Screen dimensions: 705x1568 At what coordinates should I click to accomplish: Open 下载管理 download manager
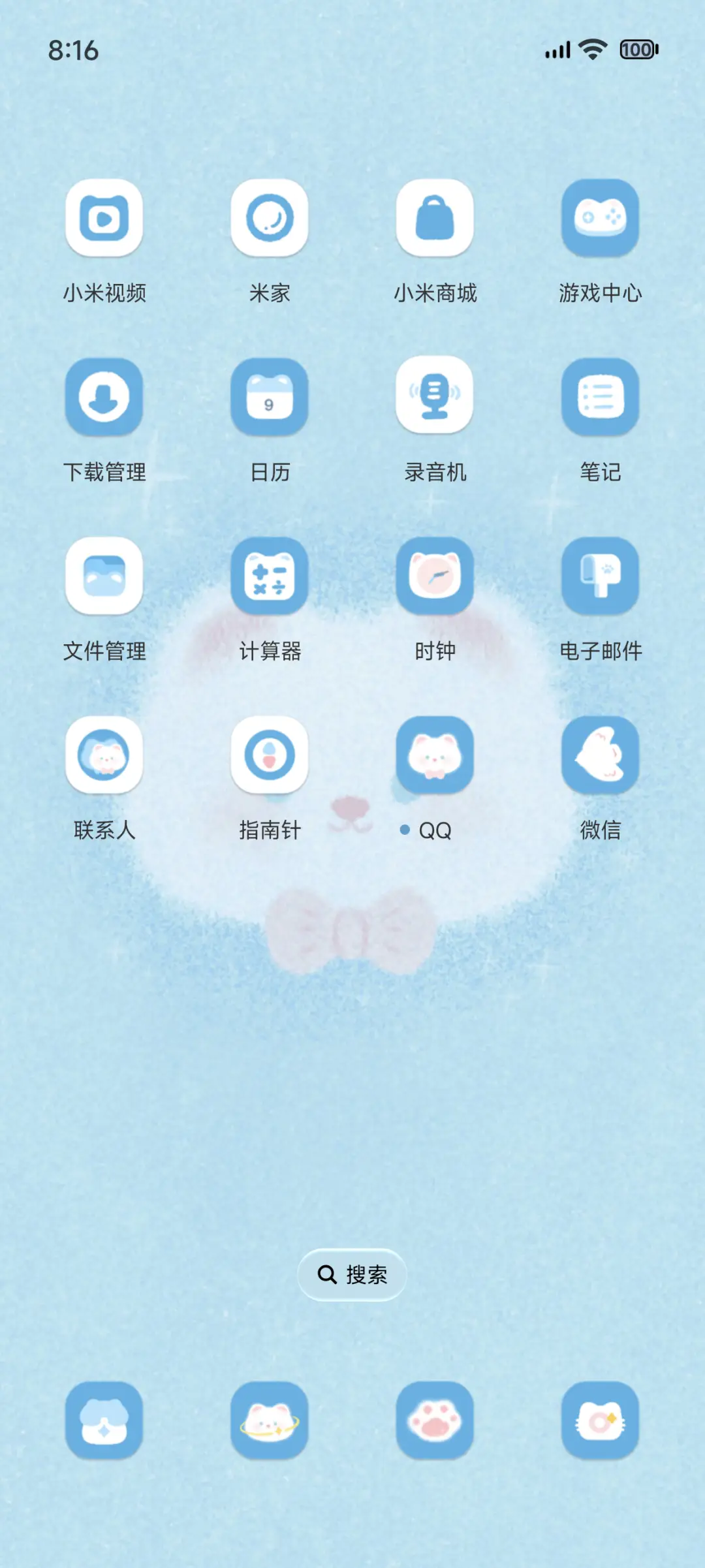coord(104,400)
